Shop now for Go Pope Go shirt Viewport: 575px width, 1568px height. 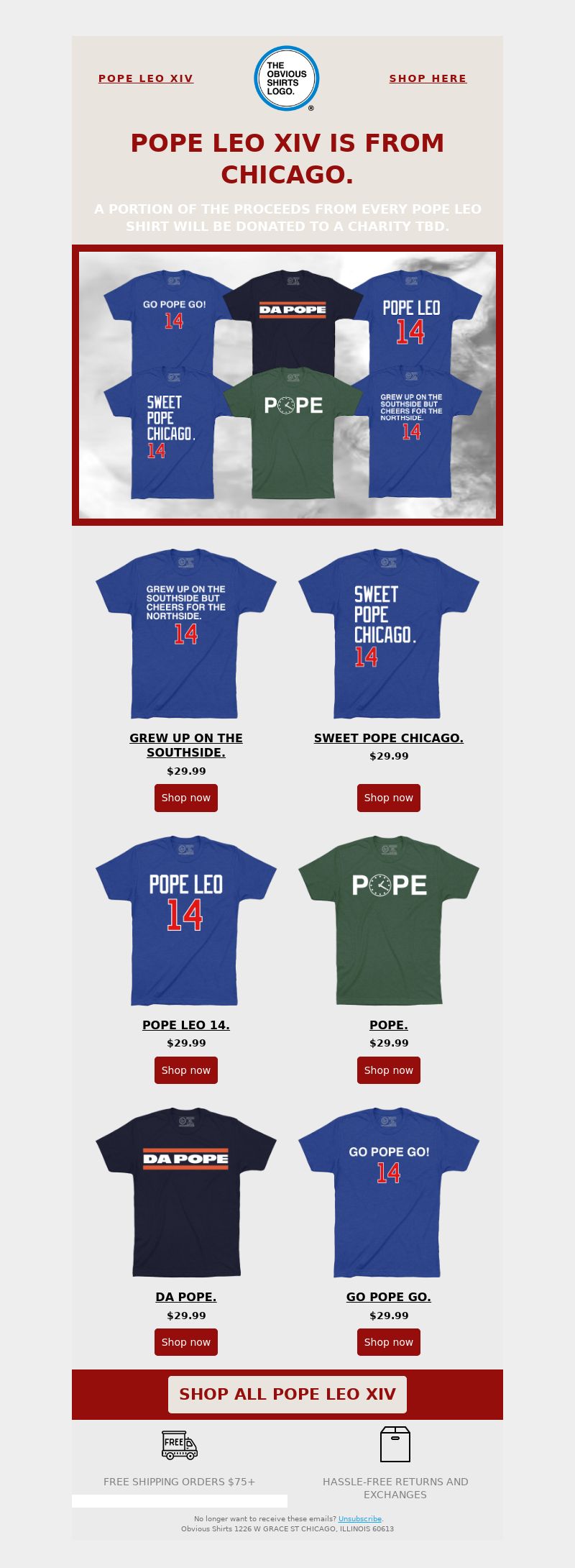coord(389,1342)
